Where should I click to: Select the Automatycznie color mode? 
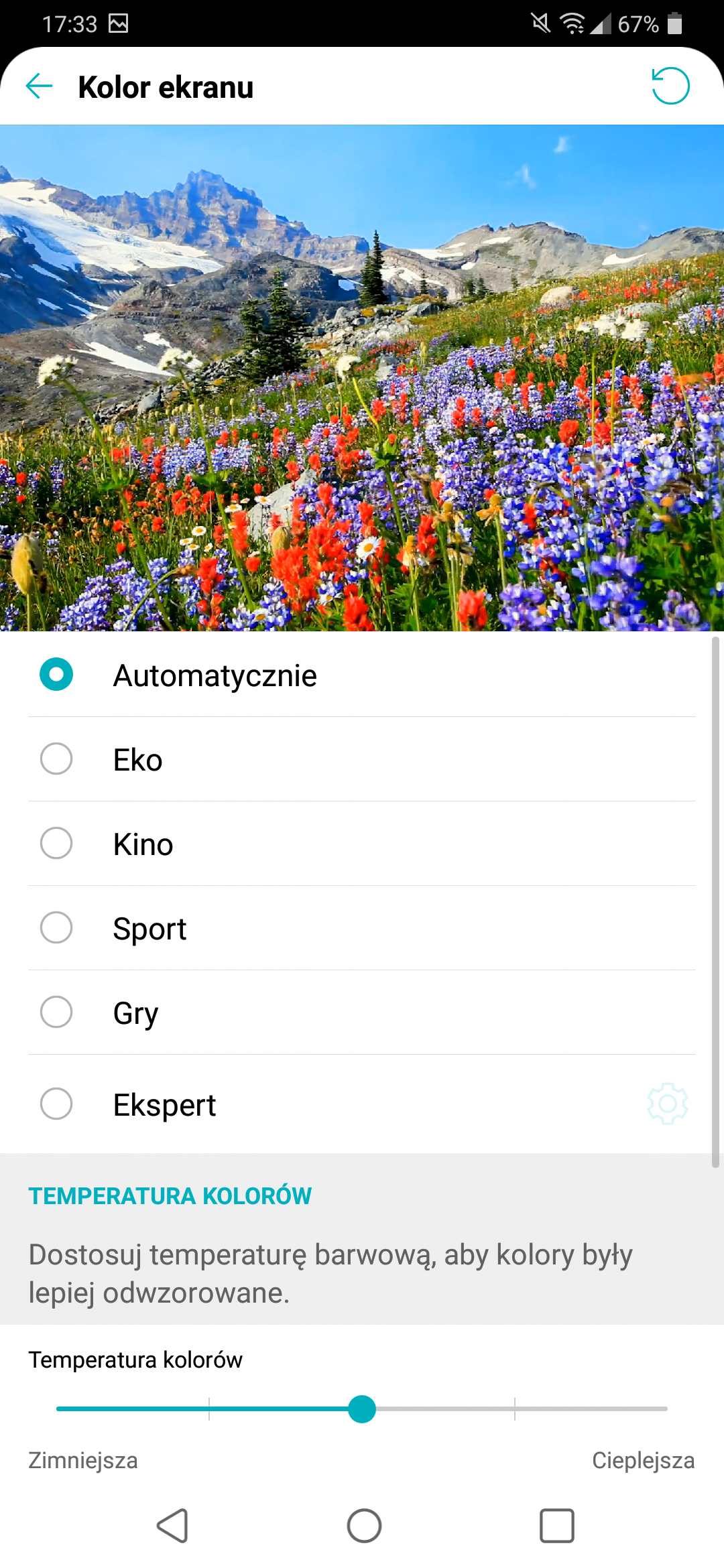56,675
